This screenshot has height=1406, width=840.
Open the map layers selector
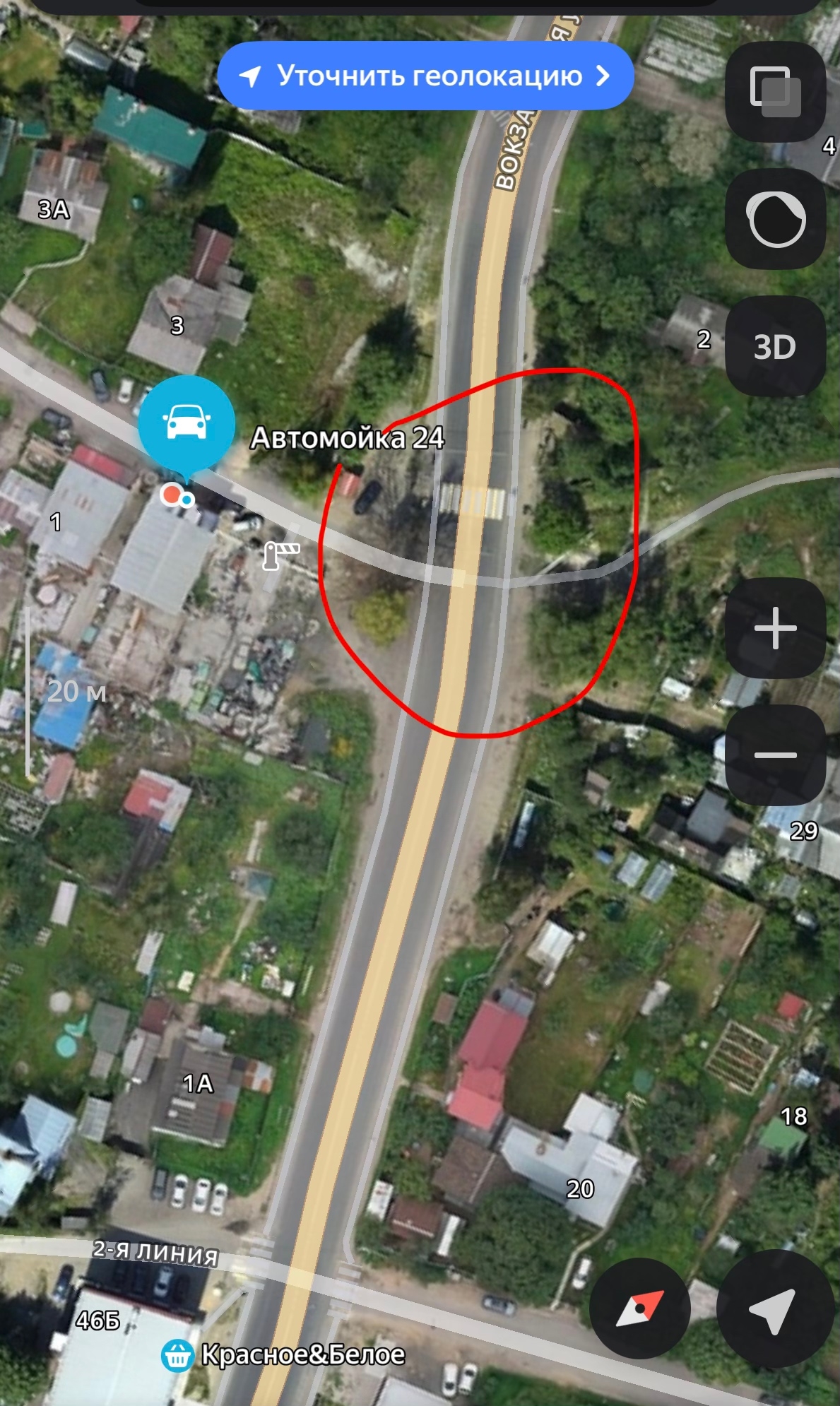[775, 92]
